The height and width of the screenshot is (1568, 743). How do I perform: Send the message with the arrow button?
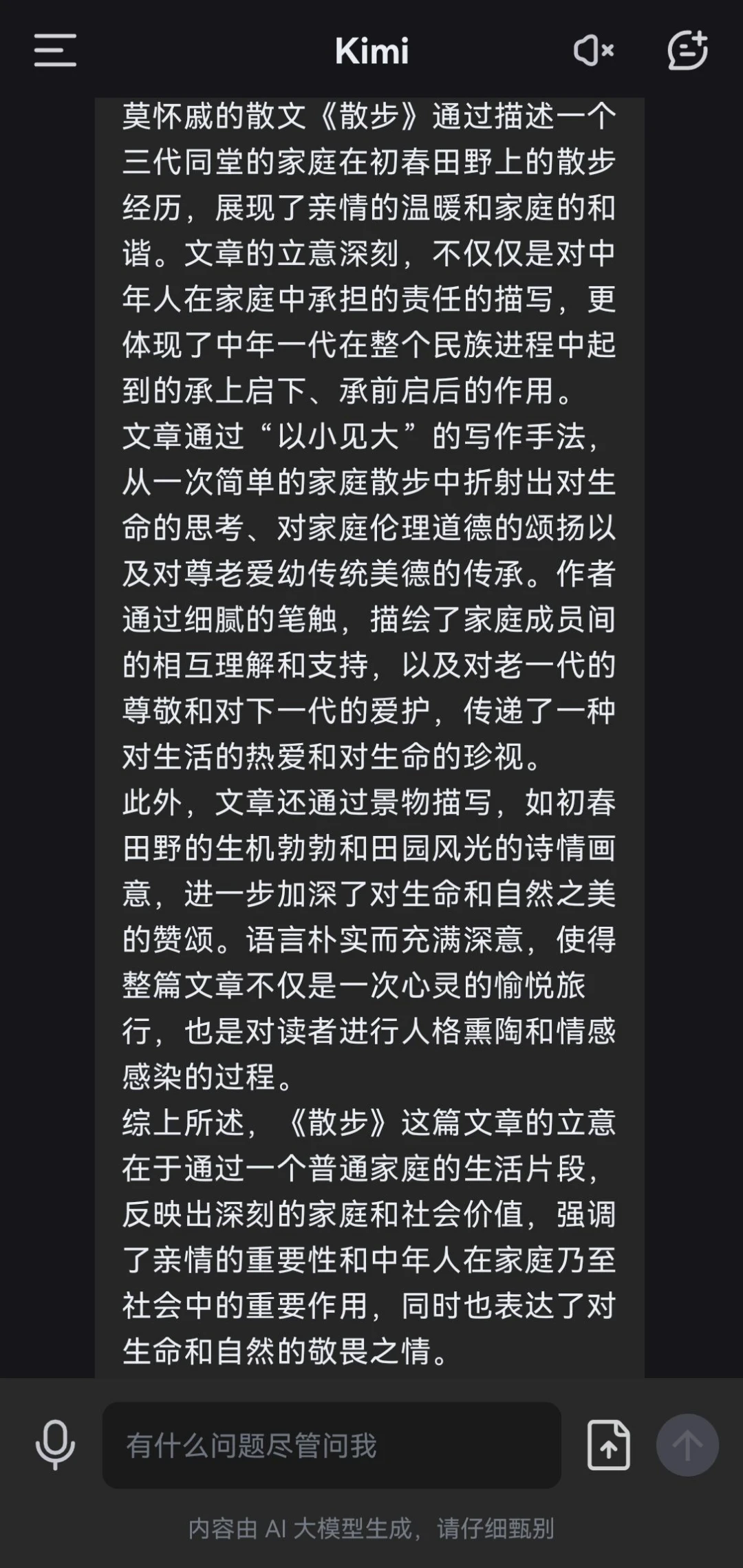tap(687, 1445)
